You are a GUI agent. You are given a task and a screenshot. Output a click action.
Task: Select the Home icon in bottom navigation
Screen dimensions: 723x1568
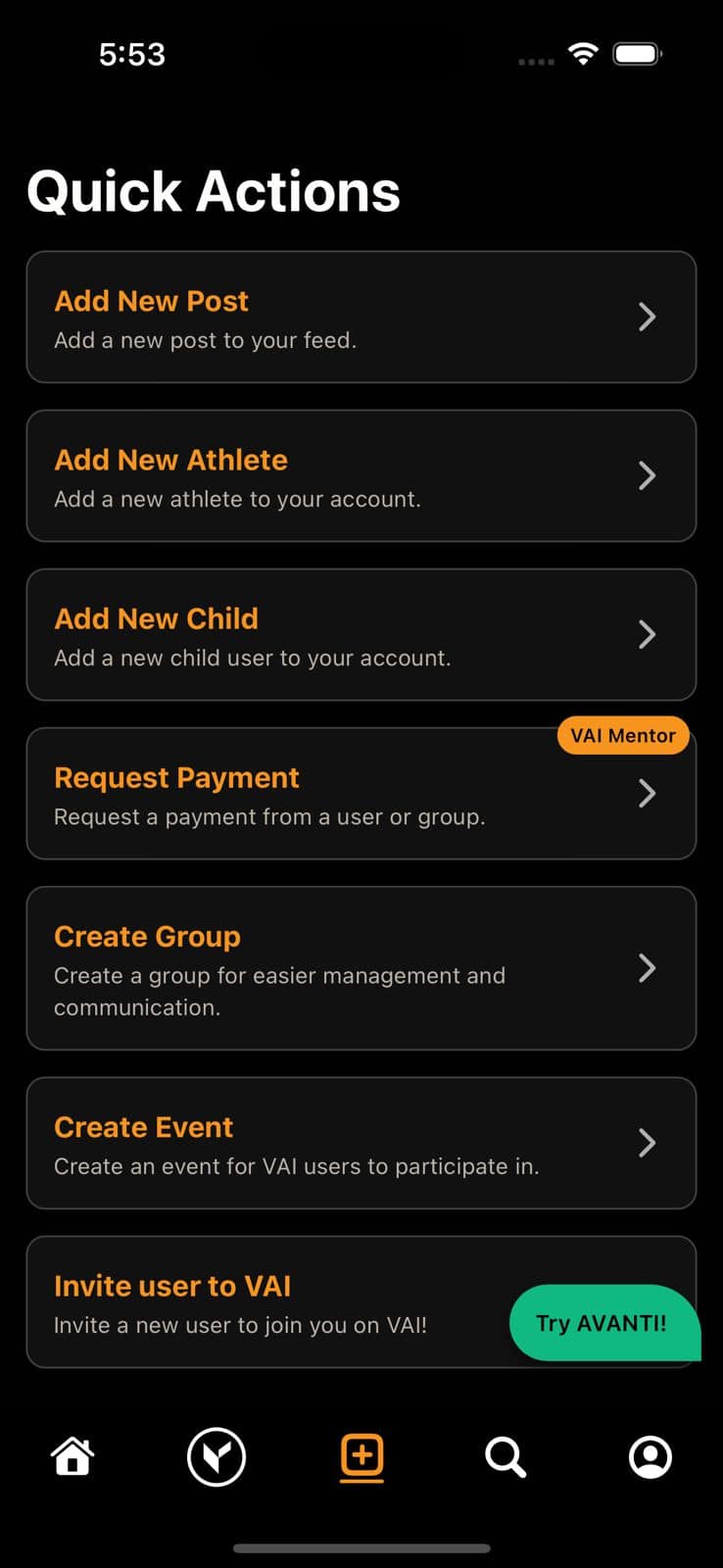point(73,1457)
